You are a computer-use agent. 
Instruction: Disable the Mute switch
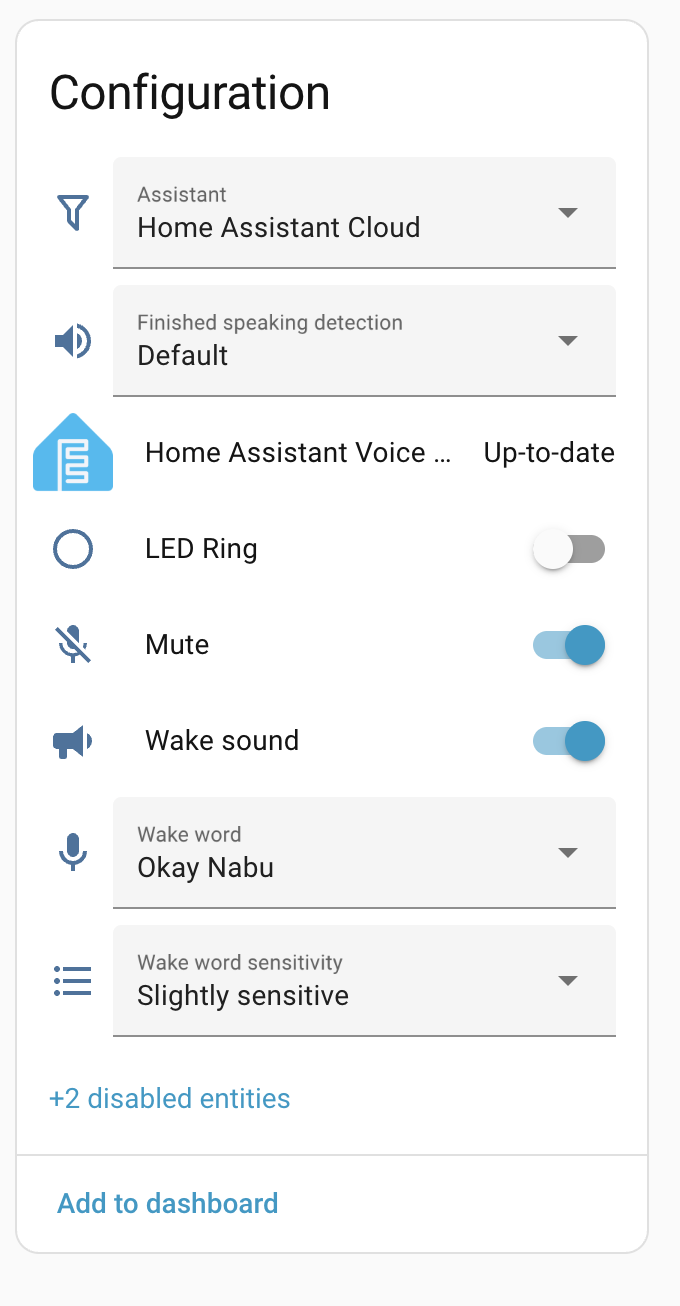(568, 645)
